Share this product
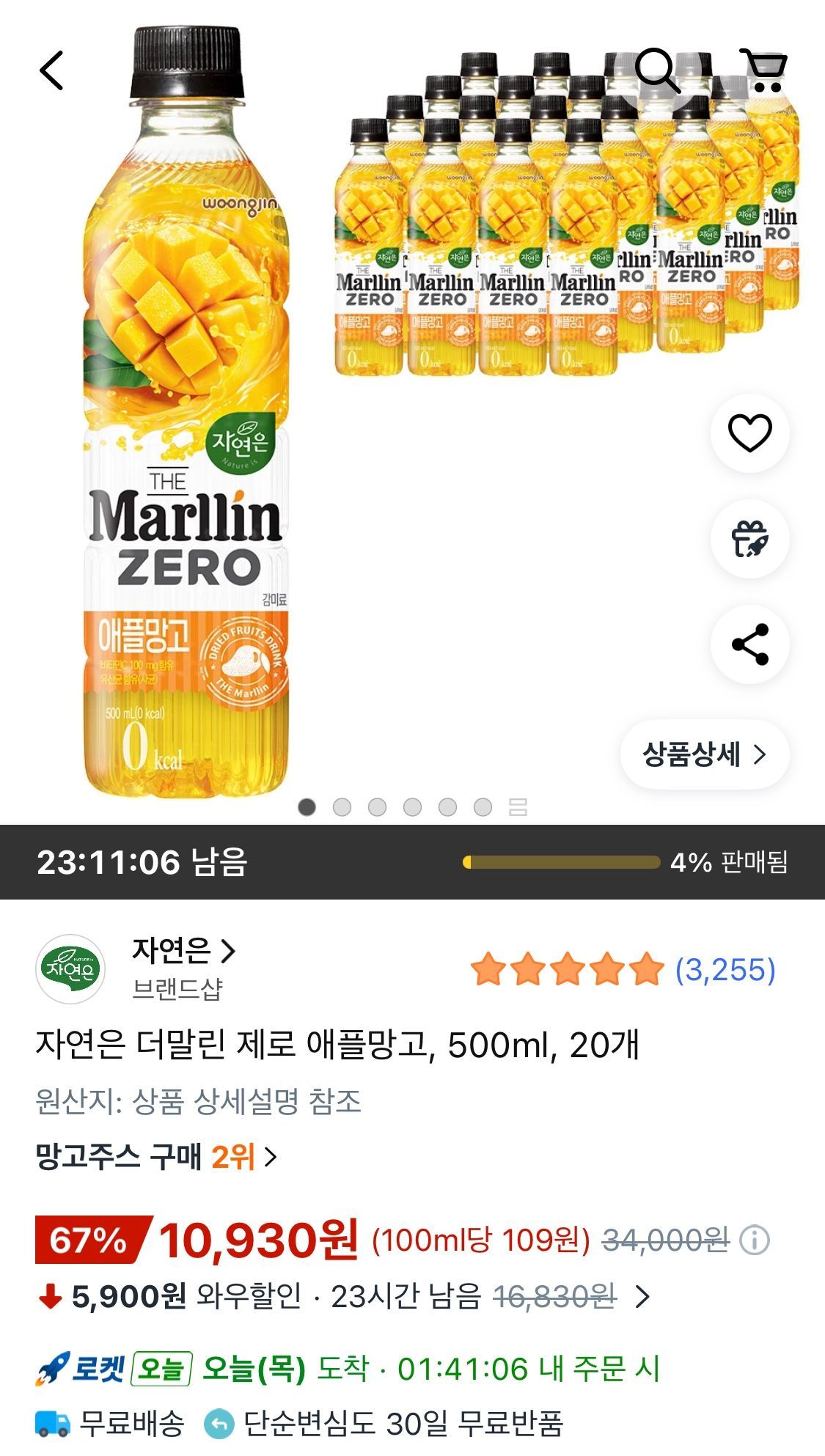The width and height of the screenshot is (825, 1456). coord(749,644)
